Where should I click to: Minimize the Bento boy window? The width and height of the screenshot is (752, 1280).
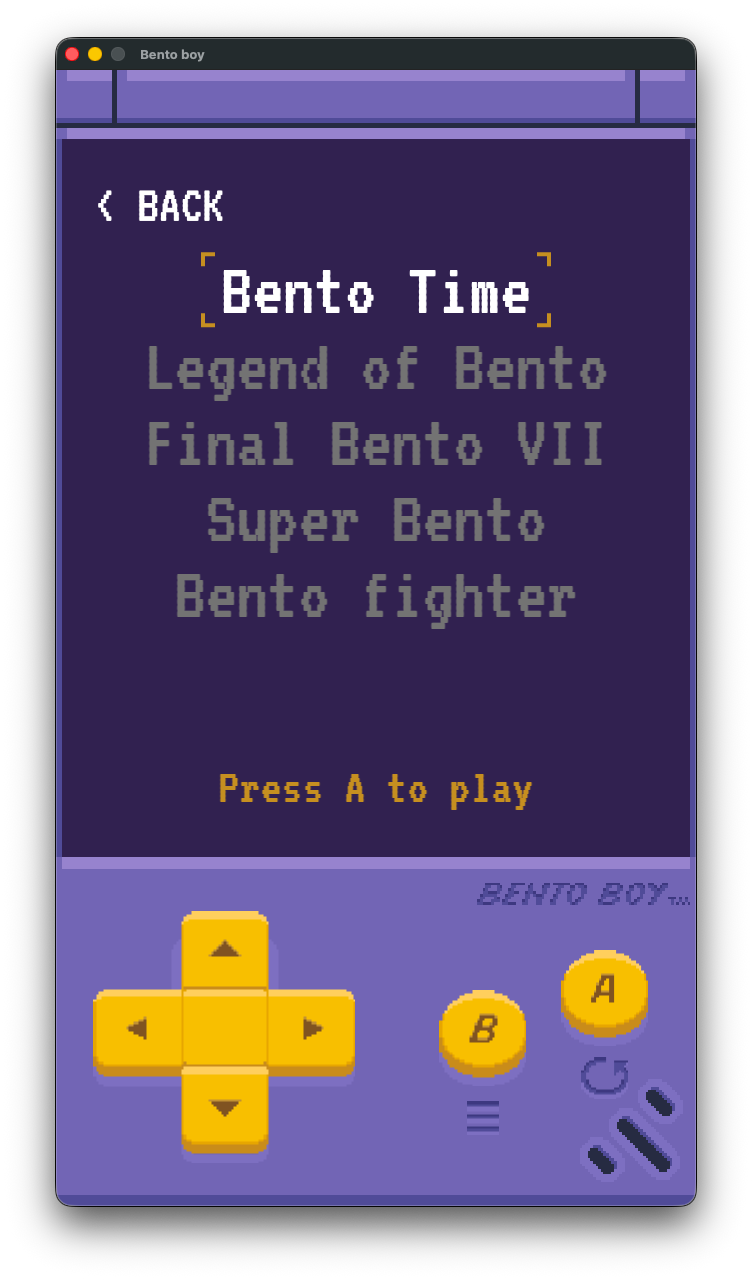95,54
